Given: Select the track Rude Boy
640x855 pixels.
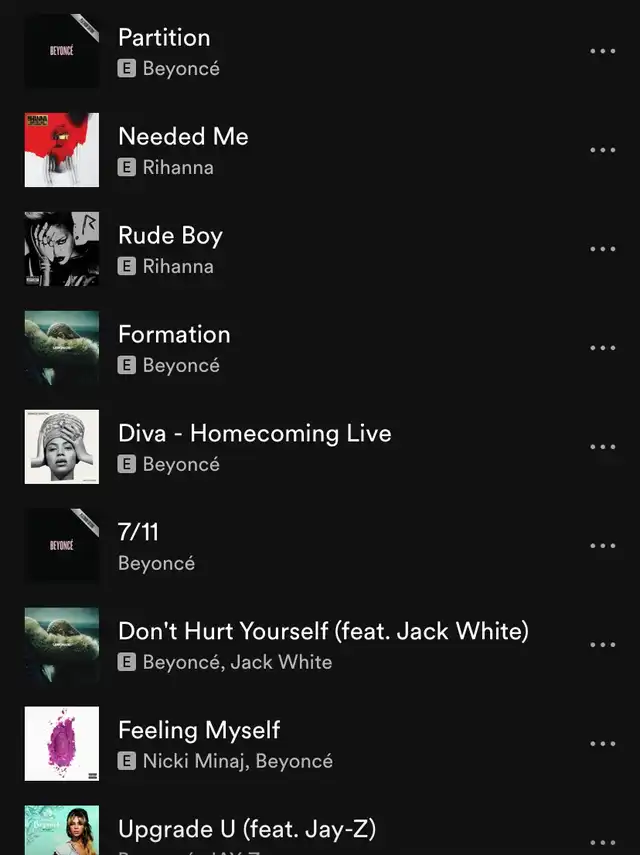Looking at the screenshot, I should pyautogui.click(x=170, y=236).
